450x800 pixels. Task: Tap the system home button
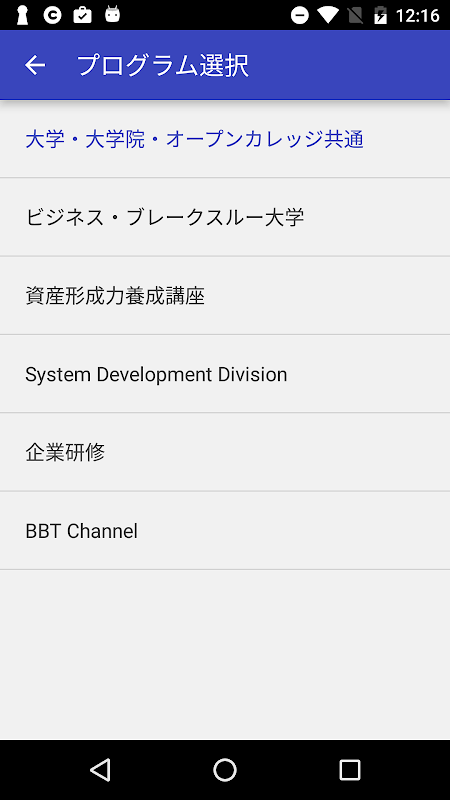[x=225, y=769]
